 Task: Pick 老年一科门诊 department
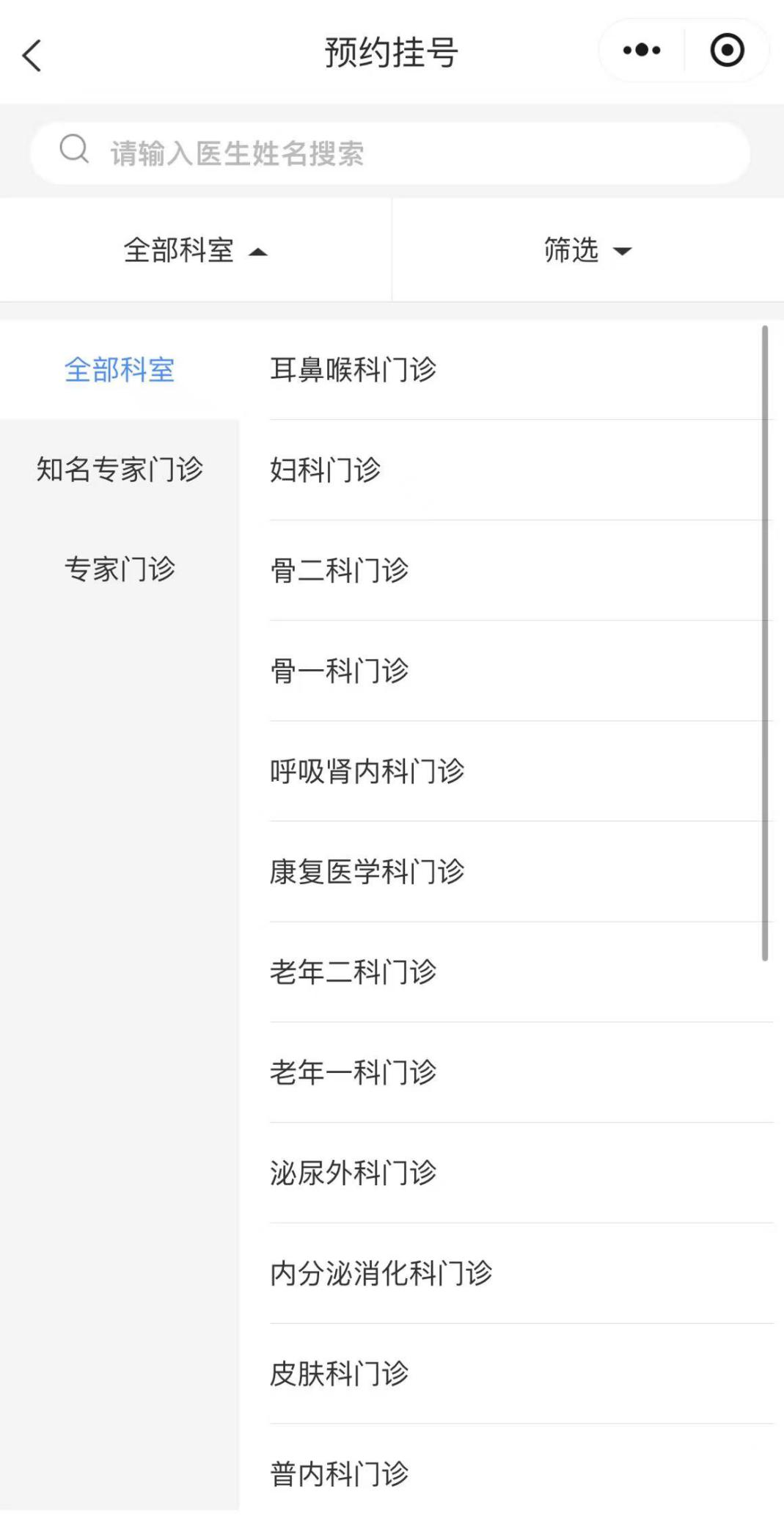(x=353, y=1073)
